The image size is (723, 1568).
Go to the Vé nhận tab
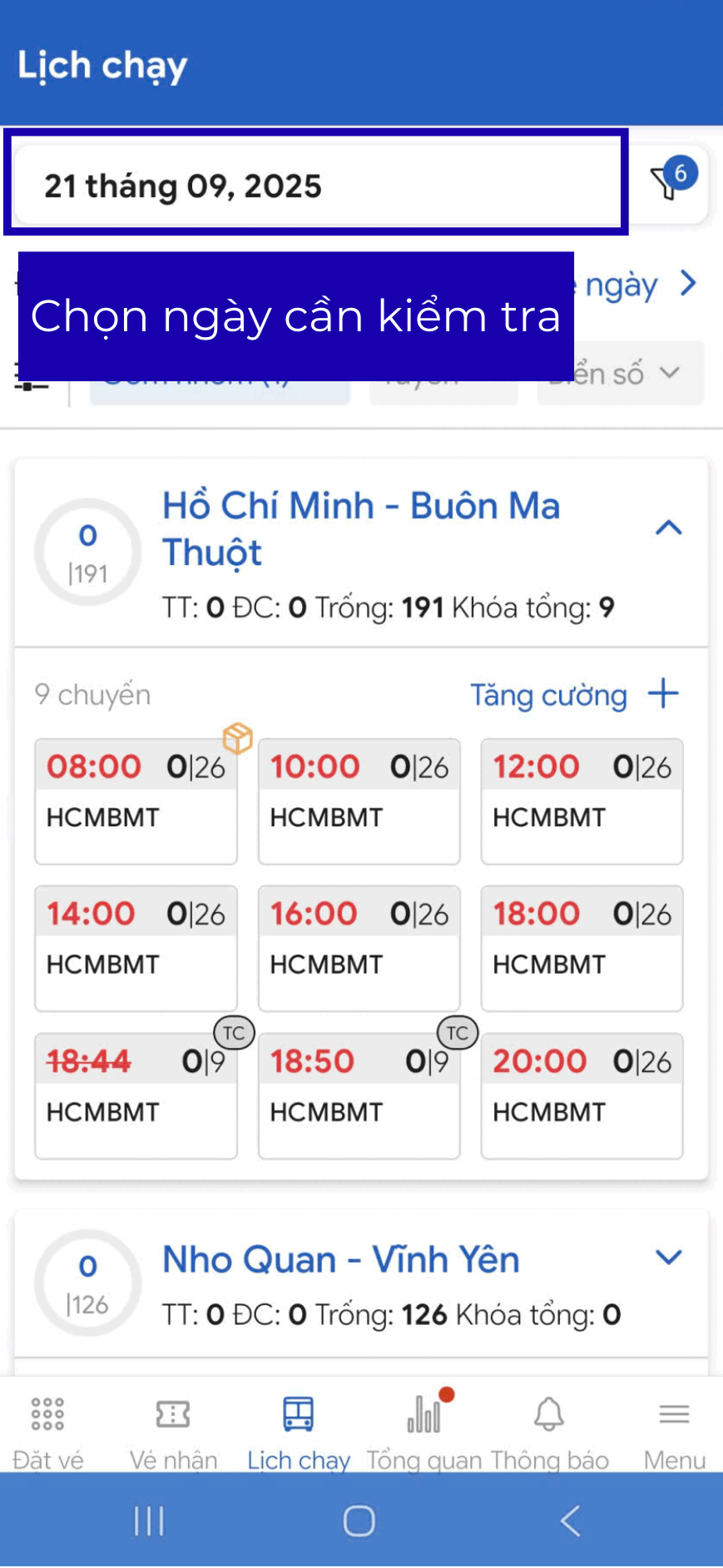(173, 1433)
